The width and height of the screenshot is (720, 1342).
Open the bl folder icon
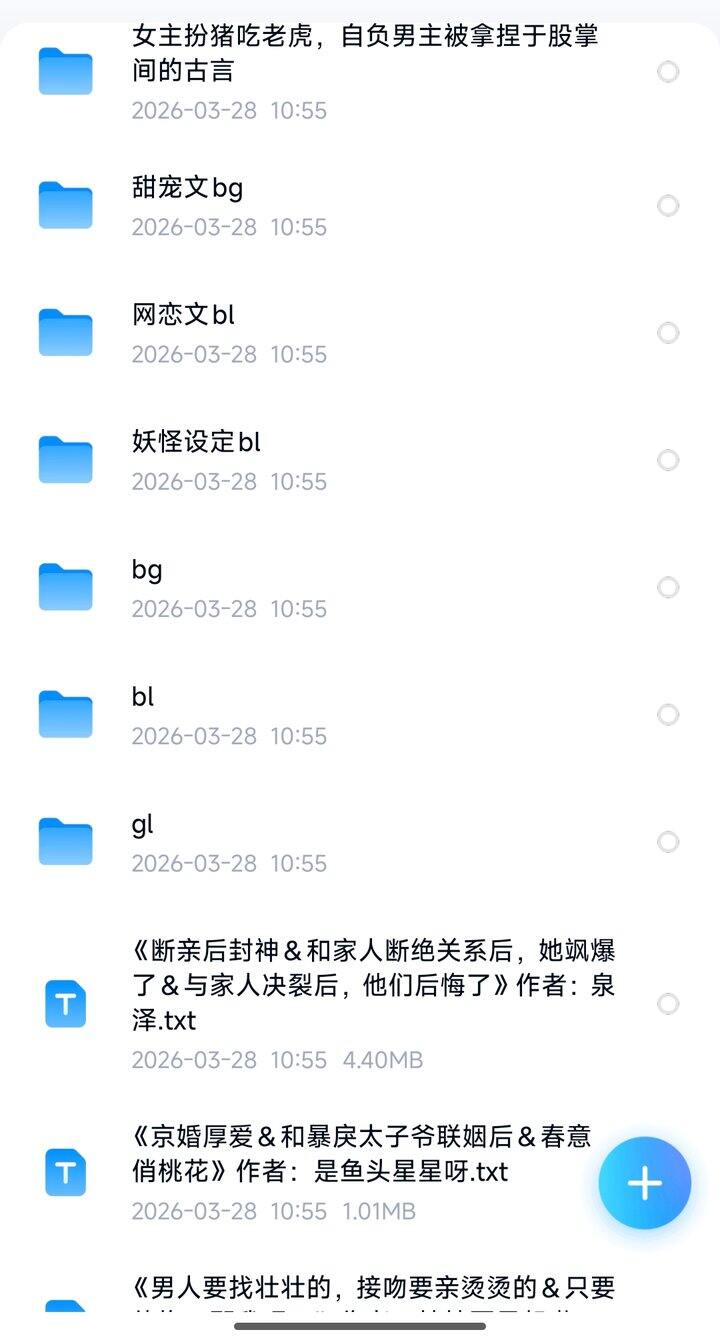(x=66, y=714)
